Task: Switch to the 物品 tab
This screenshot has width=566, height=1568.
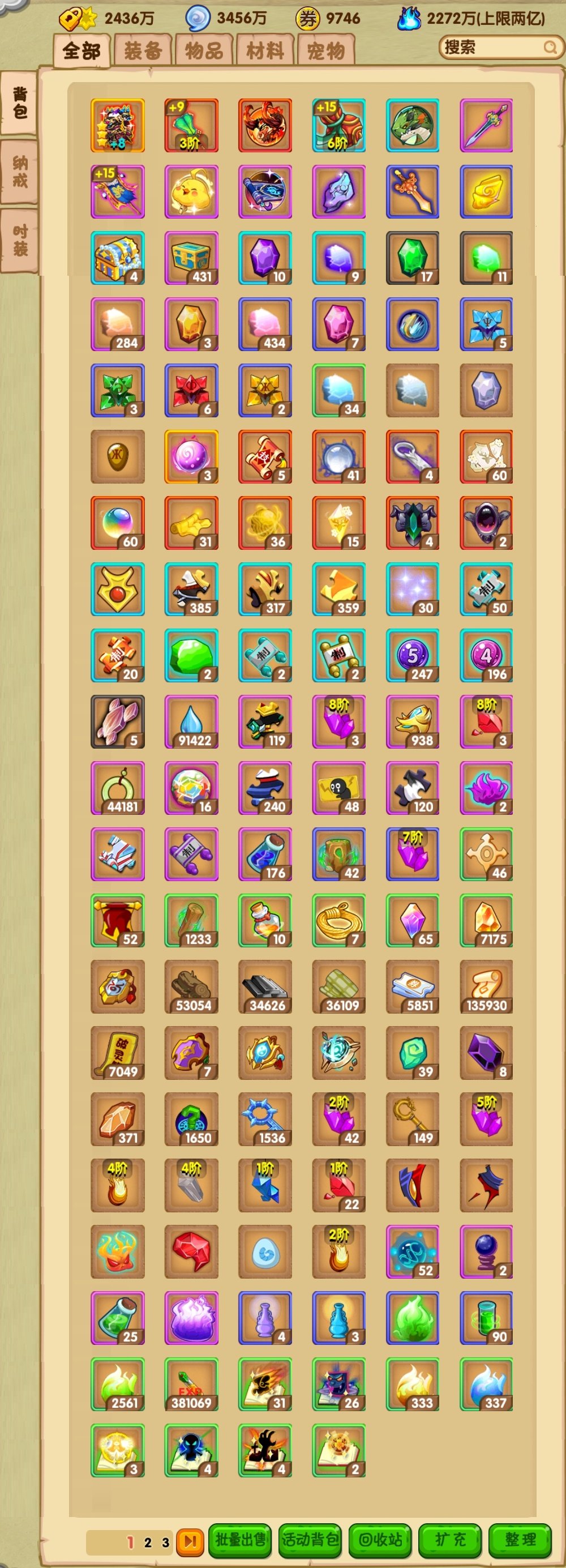Action: tap(204, 50)
